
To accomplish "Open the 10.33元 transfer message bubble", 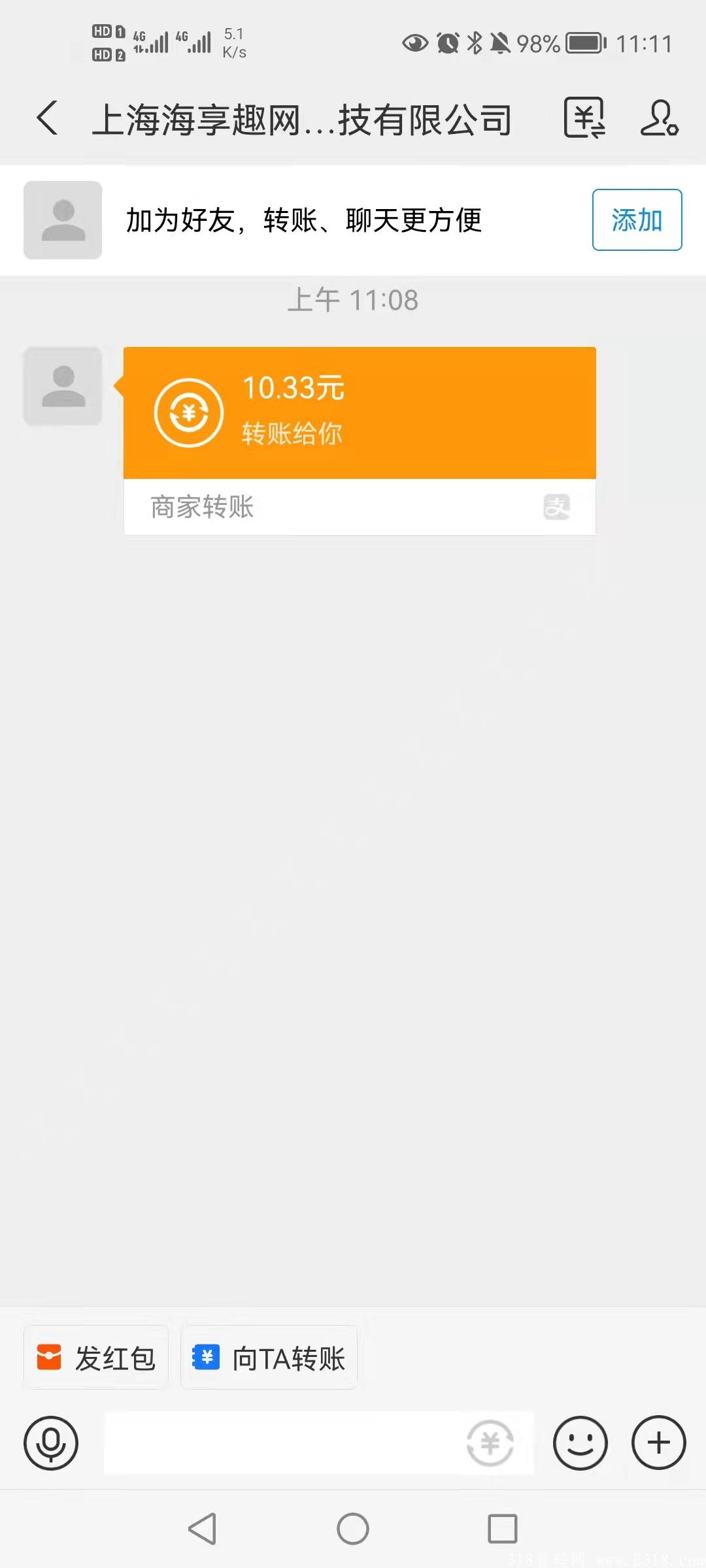I will (x=360, y=413).
